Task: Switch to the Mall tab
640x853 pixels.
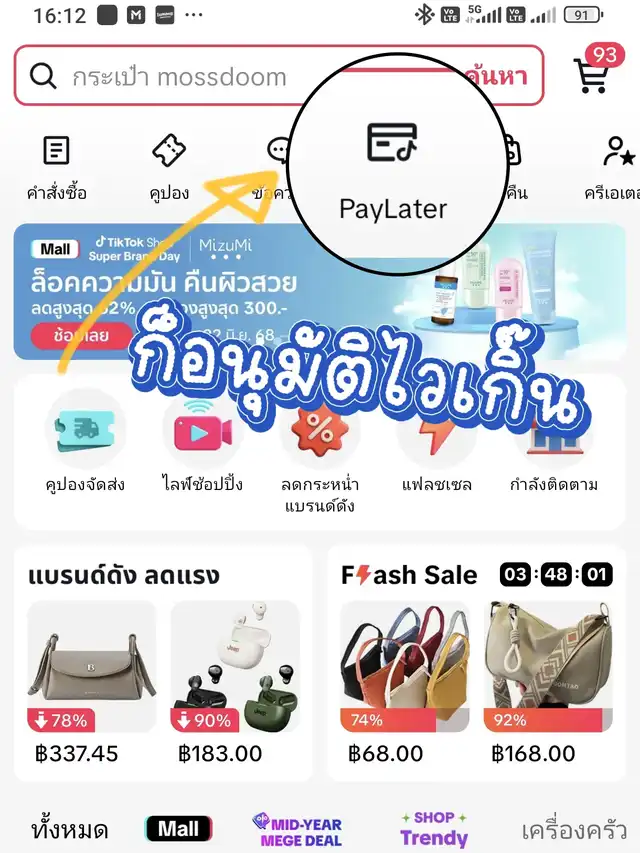Action: (178, 829)
